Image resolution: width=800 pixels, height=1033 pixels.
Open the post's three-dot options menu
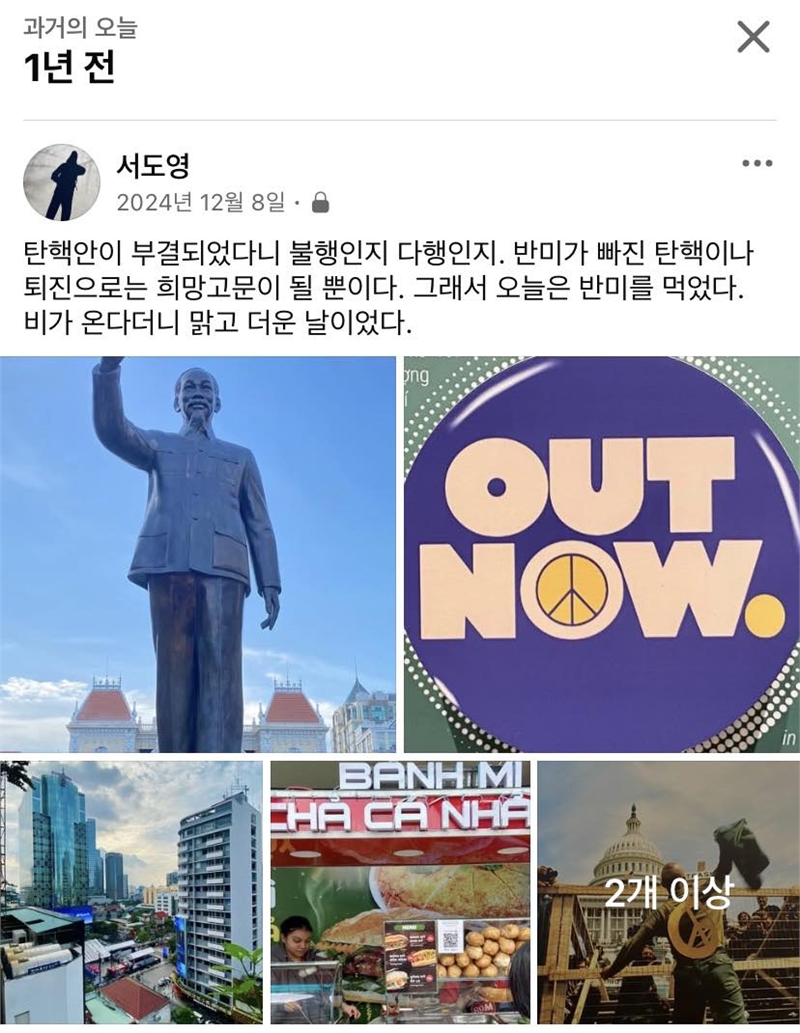(x=757, y=164)
